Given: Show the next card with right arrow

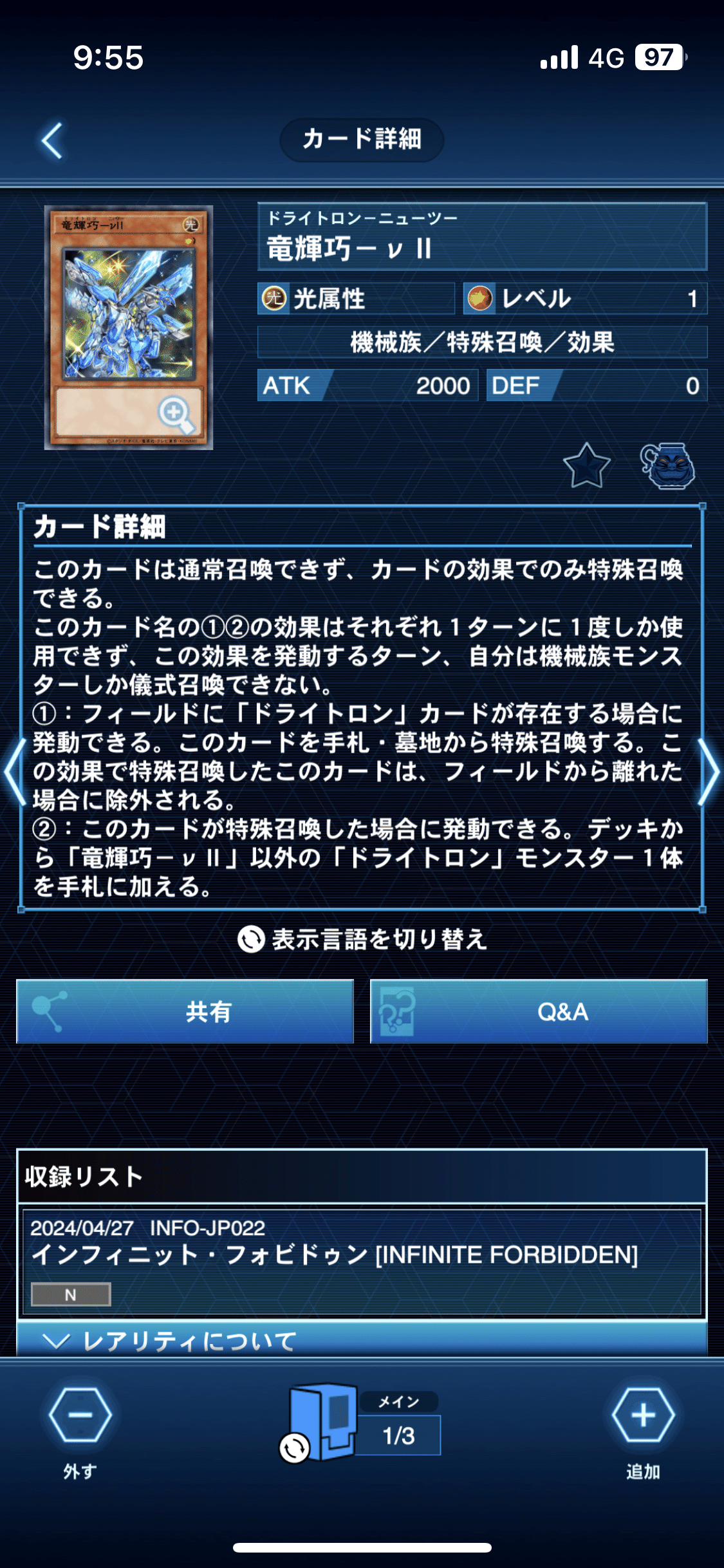Looking at the screenshot, I should 709,771.
